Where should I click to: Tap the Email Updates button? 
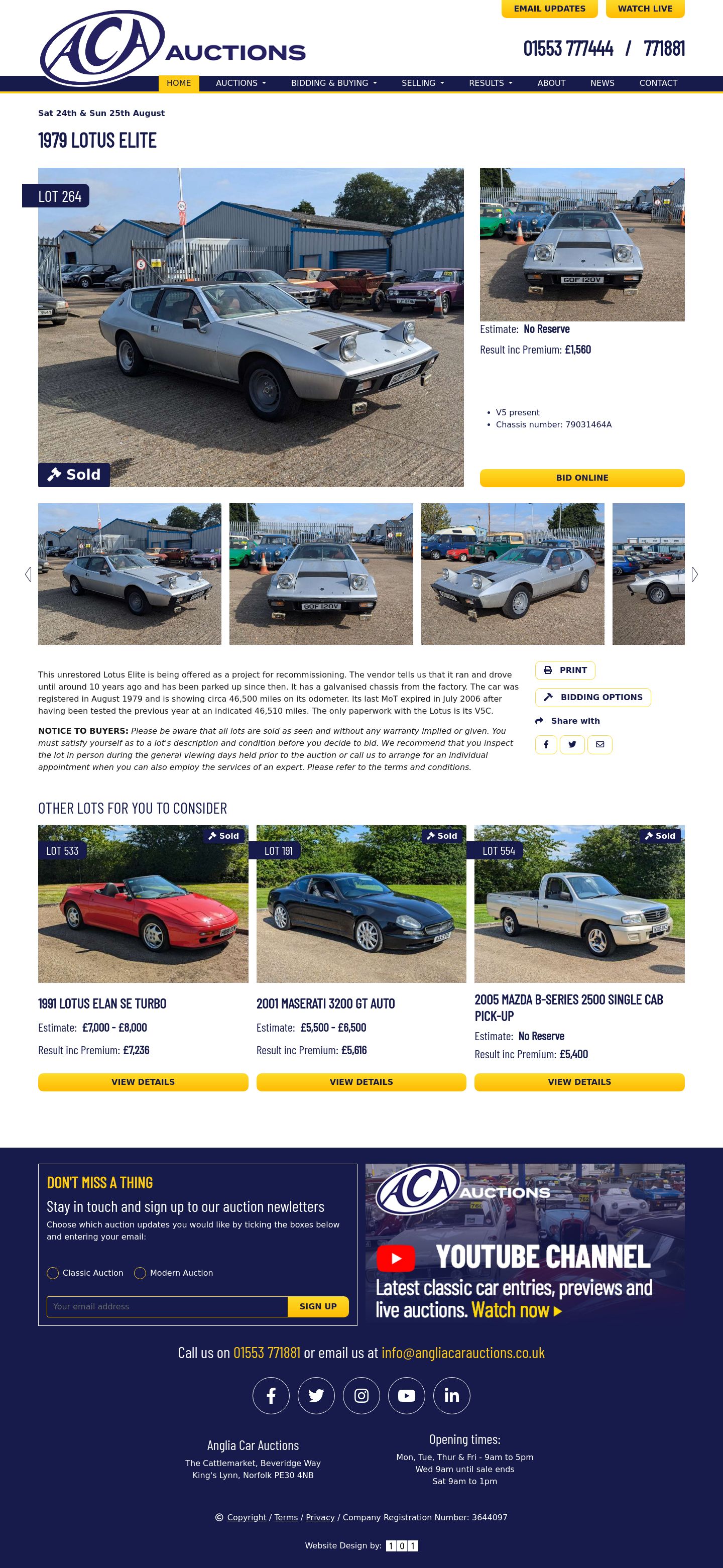pyautogui.click(x=549, y=9)
